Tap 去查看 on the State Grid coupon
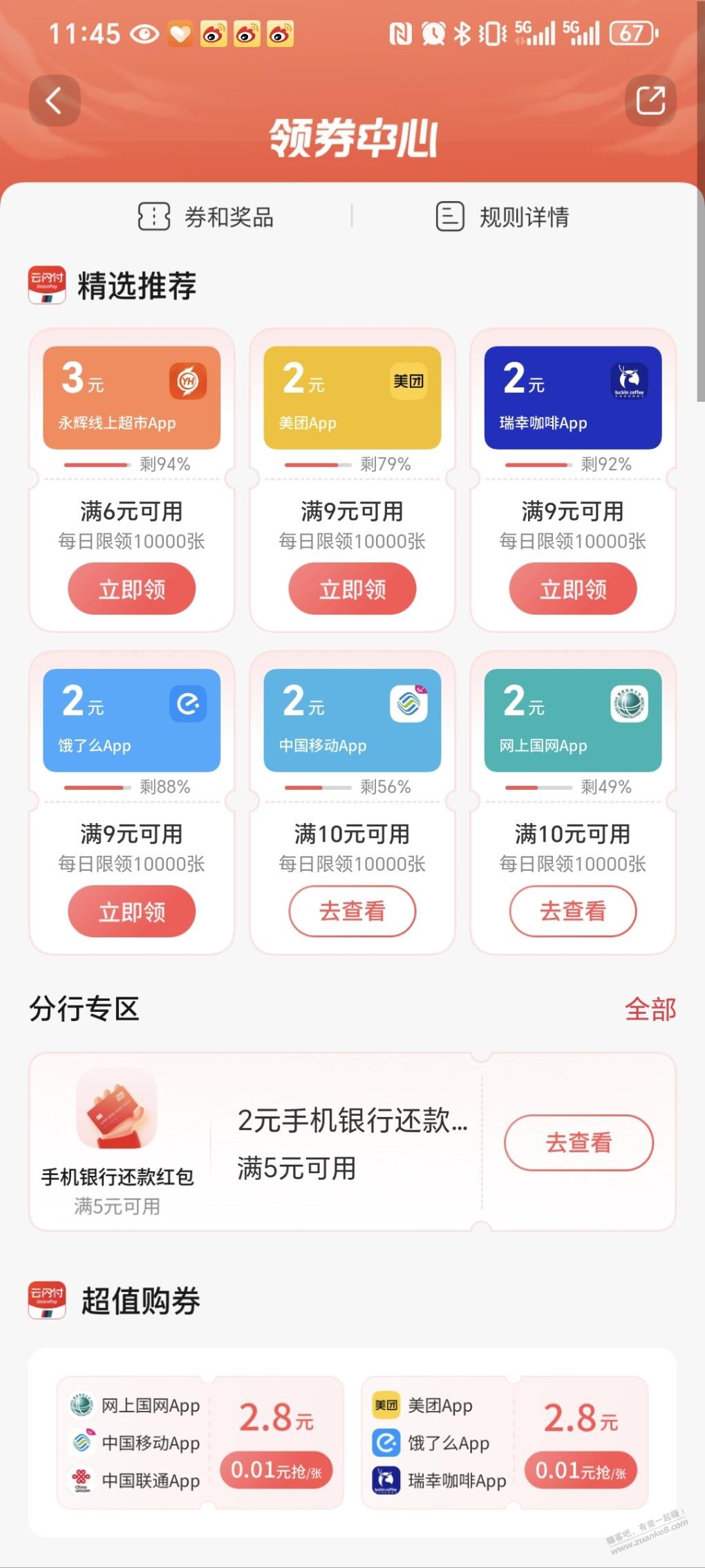The image size is (705, 1568). click(x=572, y=911)
